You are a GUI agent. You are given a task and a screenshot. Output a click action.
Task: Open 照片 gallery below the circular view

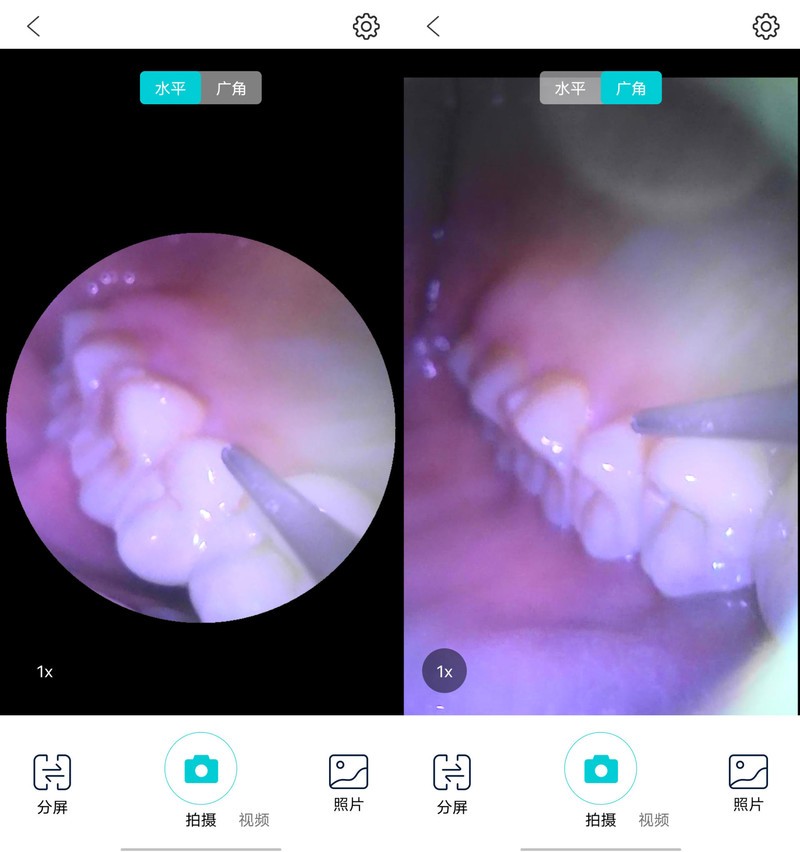point(348,782)
